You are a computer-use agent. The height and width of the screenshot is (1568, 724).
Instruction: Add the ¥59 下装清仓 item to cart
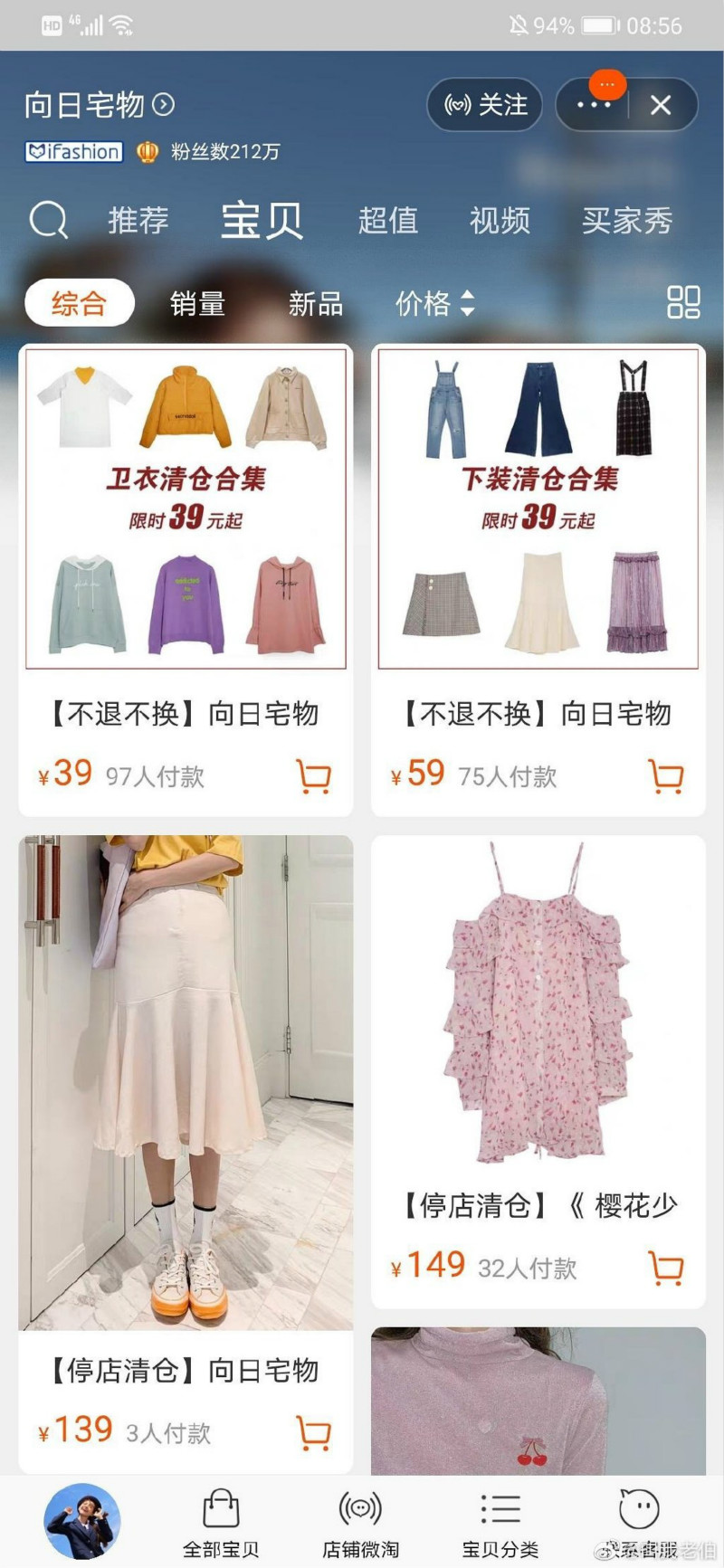(666, 776)
